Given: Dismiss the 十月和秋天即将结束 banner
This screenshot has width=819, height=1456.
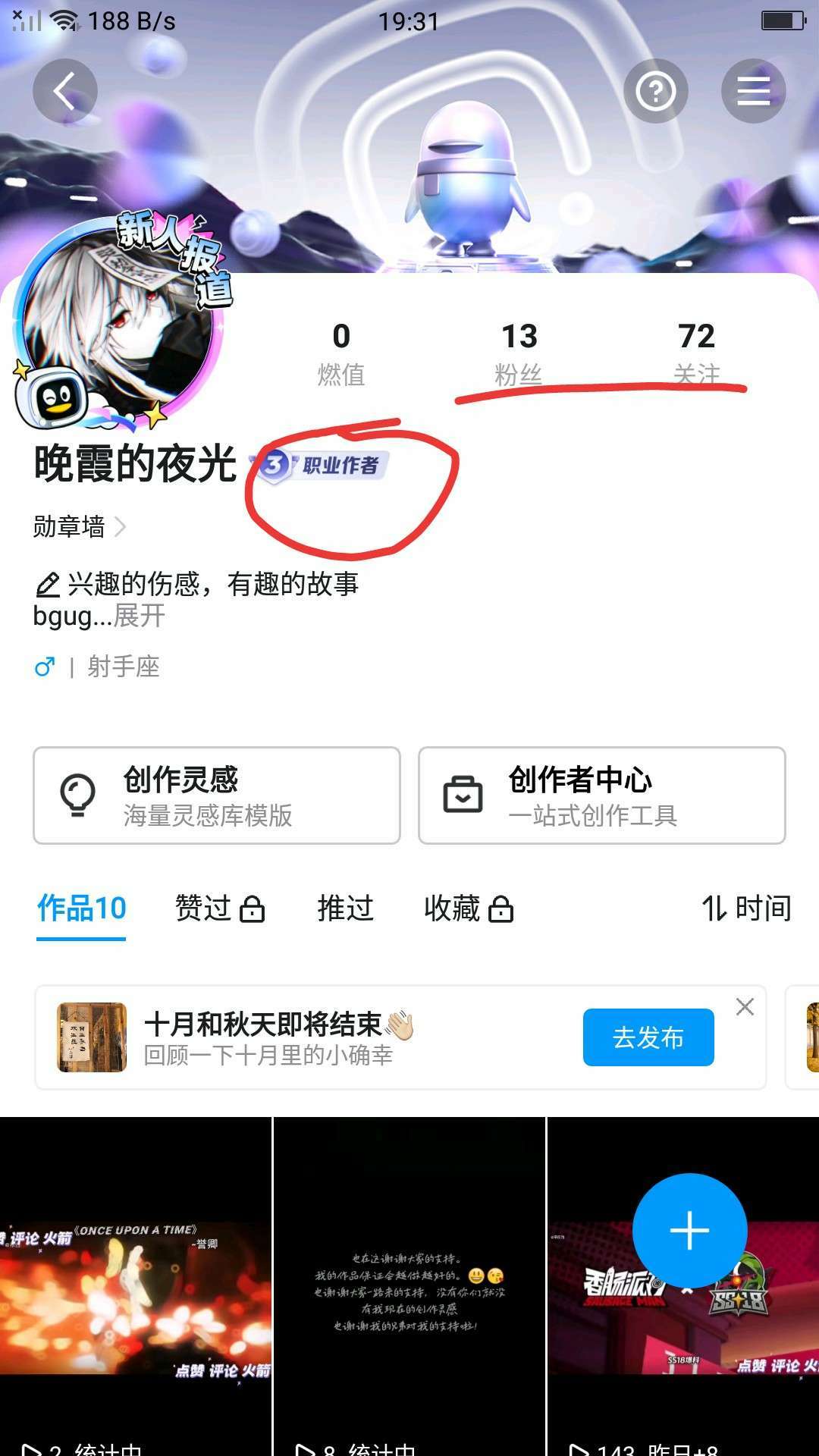Looking at the screenshot, I should pyautogui.click(x=745, y=1007).
